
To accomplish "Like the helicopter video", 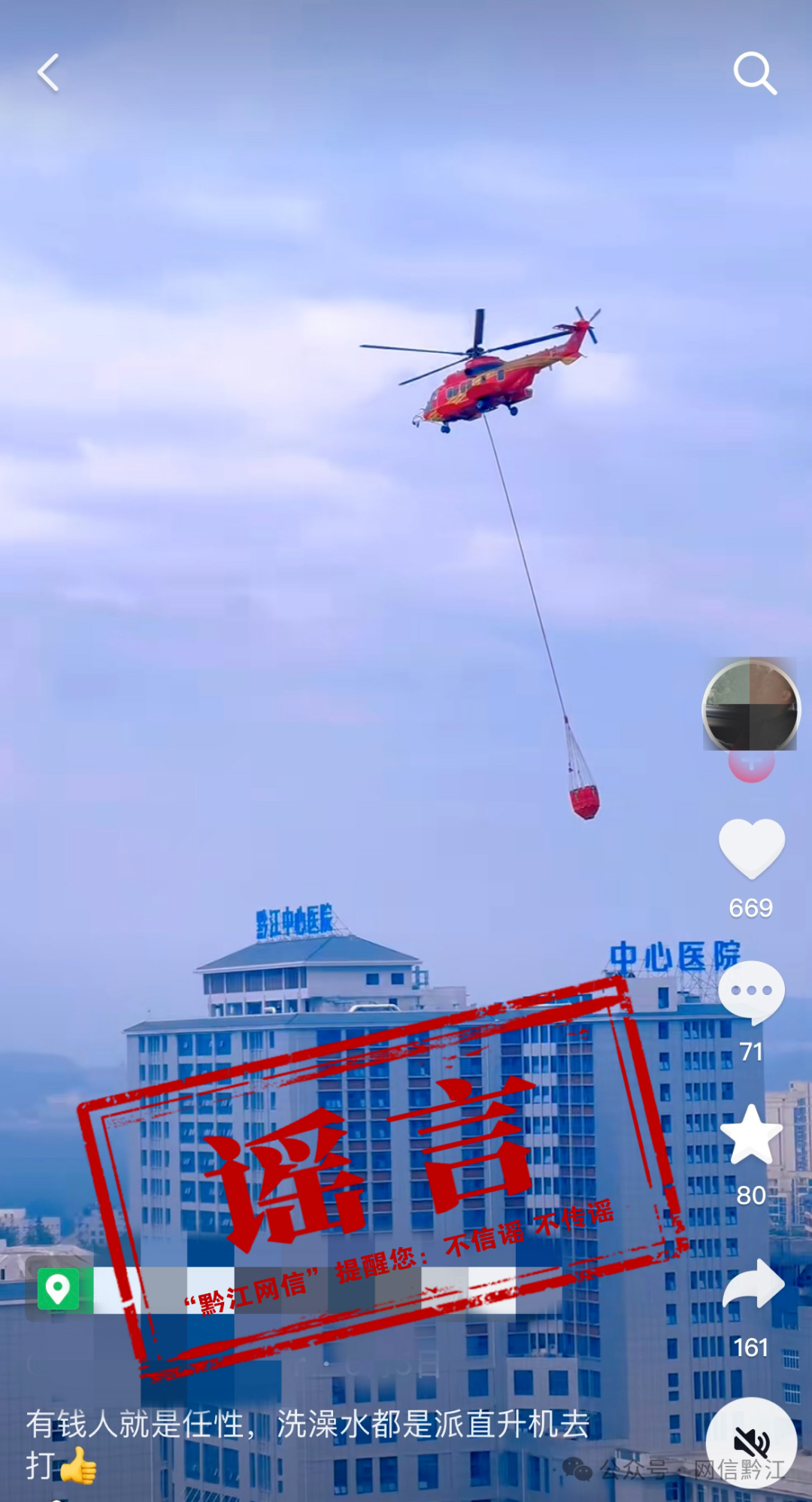I will (751, 848).
